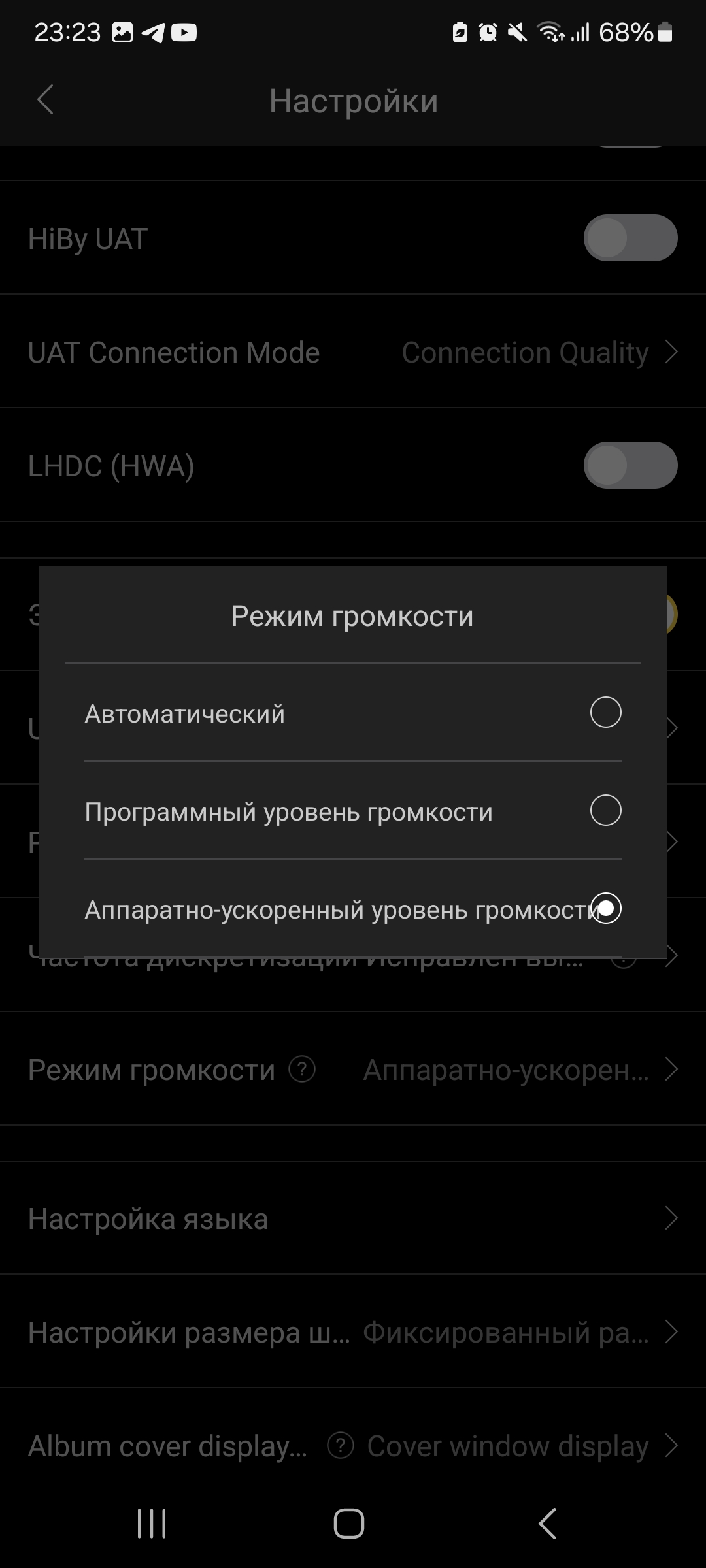Go back from Настройки screen

pyautogui.click(x=45, y=100)
